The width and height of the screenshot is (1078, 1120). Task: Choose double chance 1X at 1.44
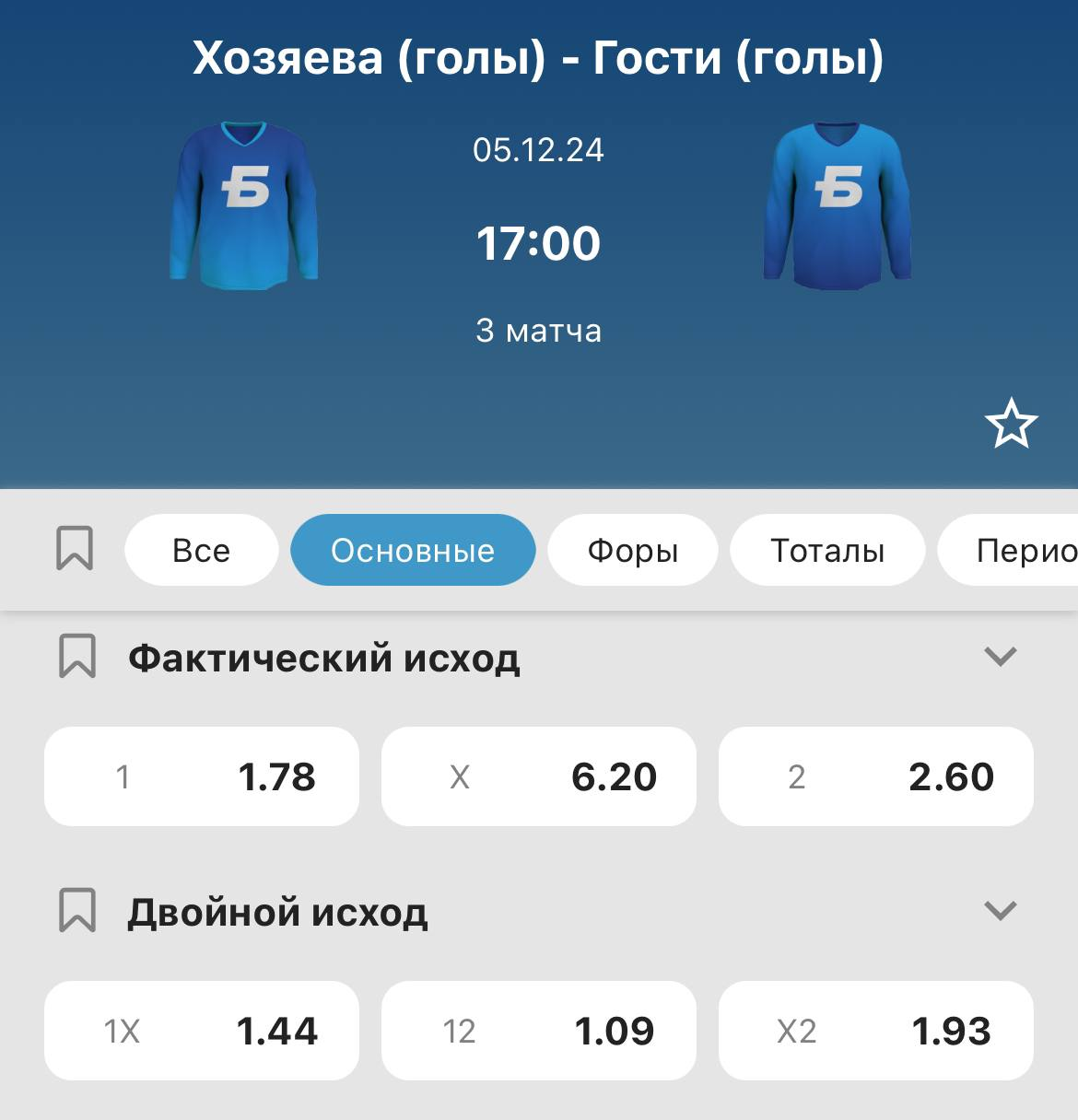pos(202,1031)
